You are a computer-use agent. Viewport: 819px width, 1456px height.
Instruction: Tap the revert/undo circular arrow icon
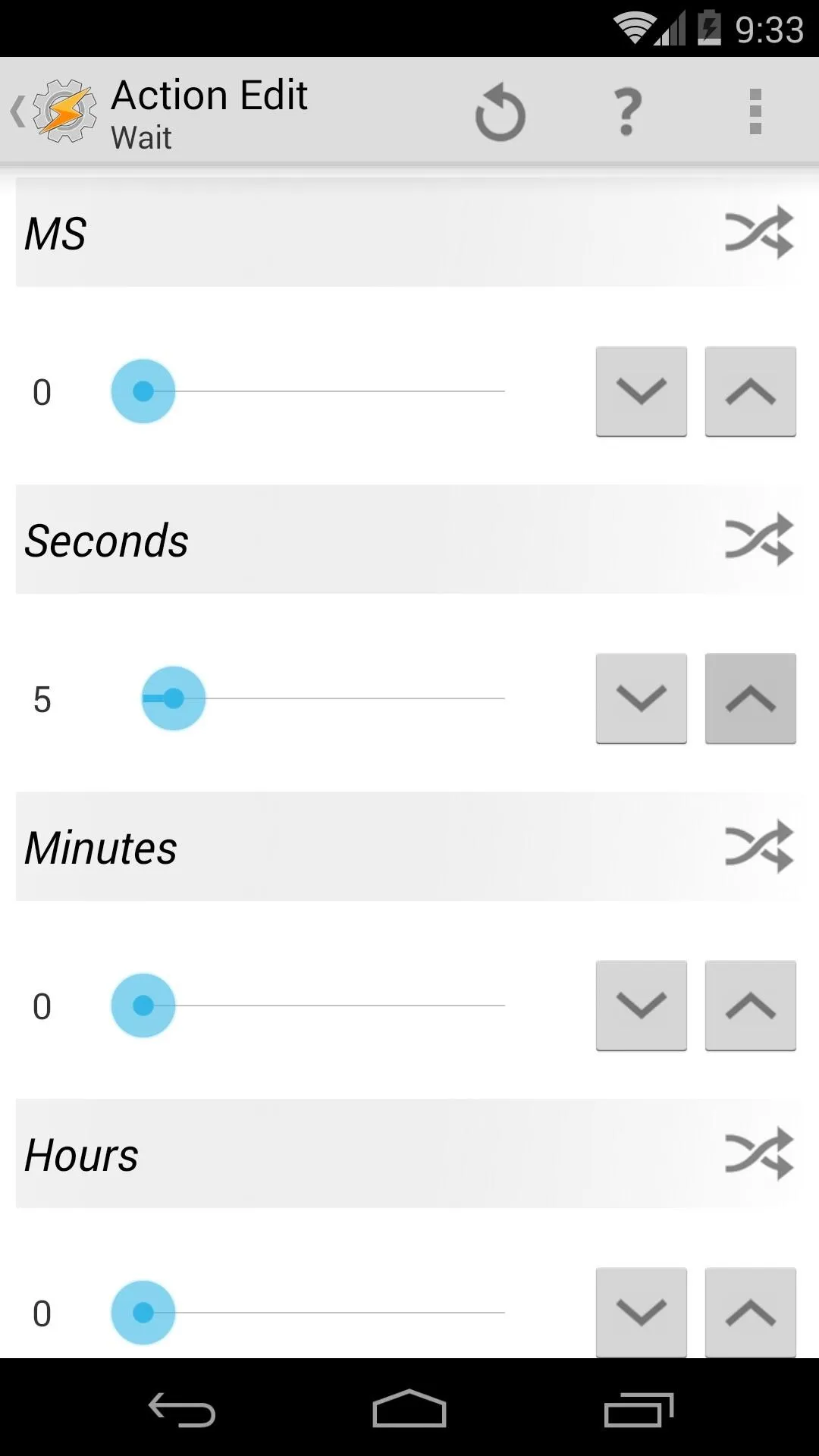[x=500, y=112]
